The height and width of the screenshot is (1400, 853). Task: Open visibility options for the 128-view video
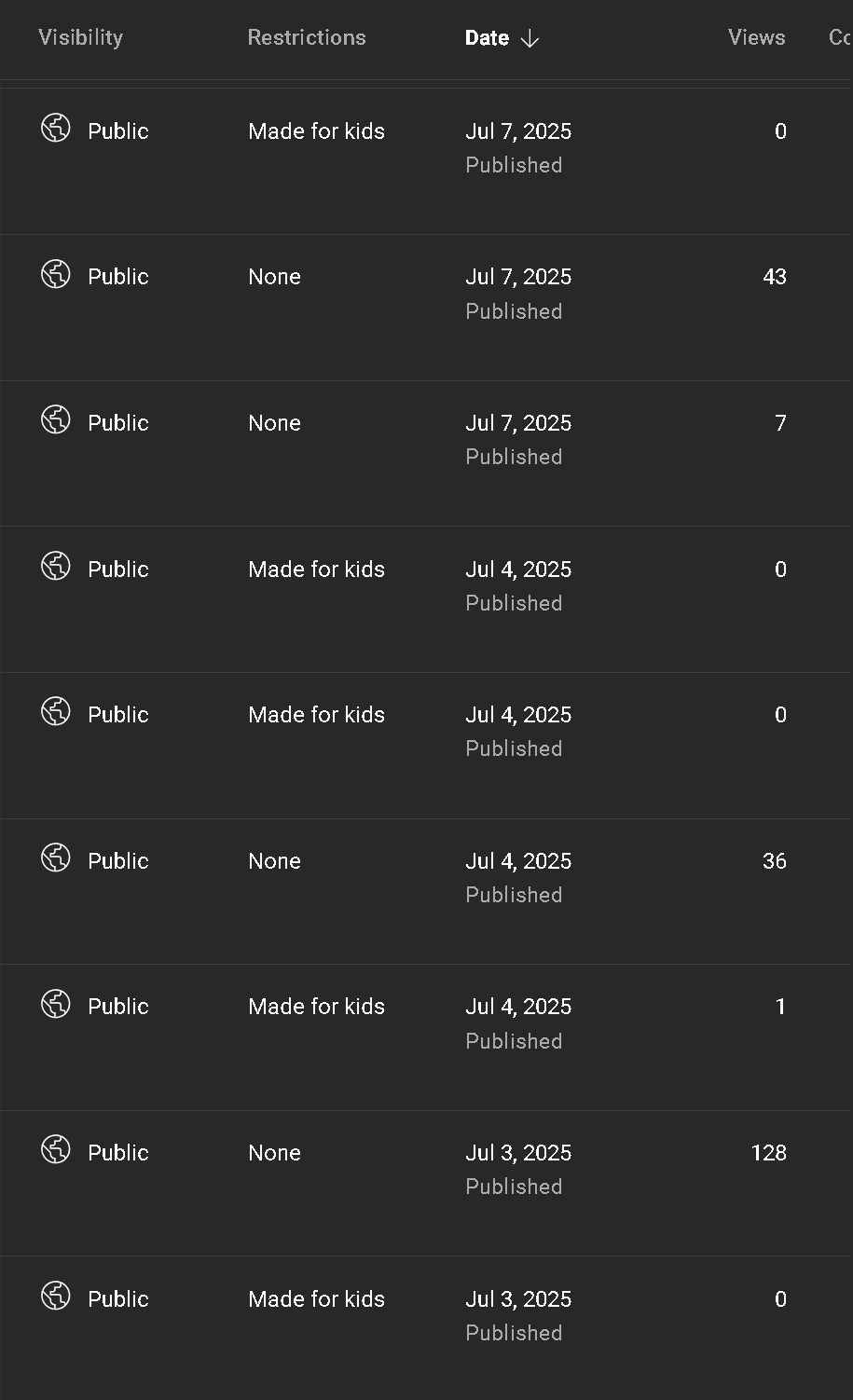tap(95, 1152)
